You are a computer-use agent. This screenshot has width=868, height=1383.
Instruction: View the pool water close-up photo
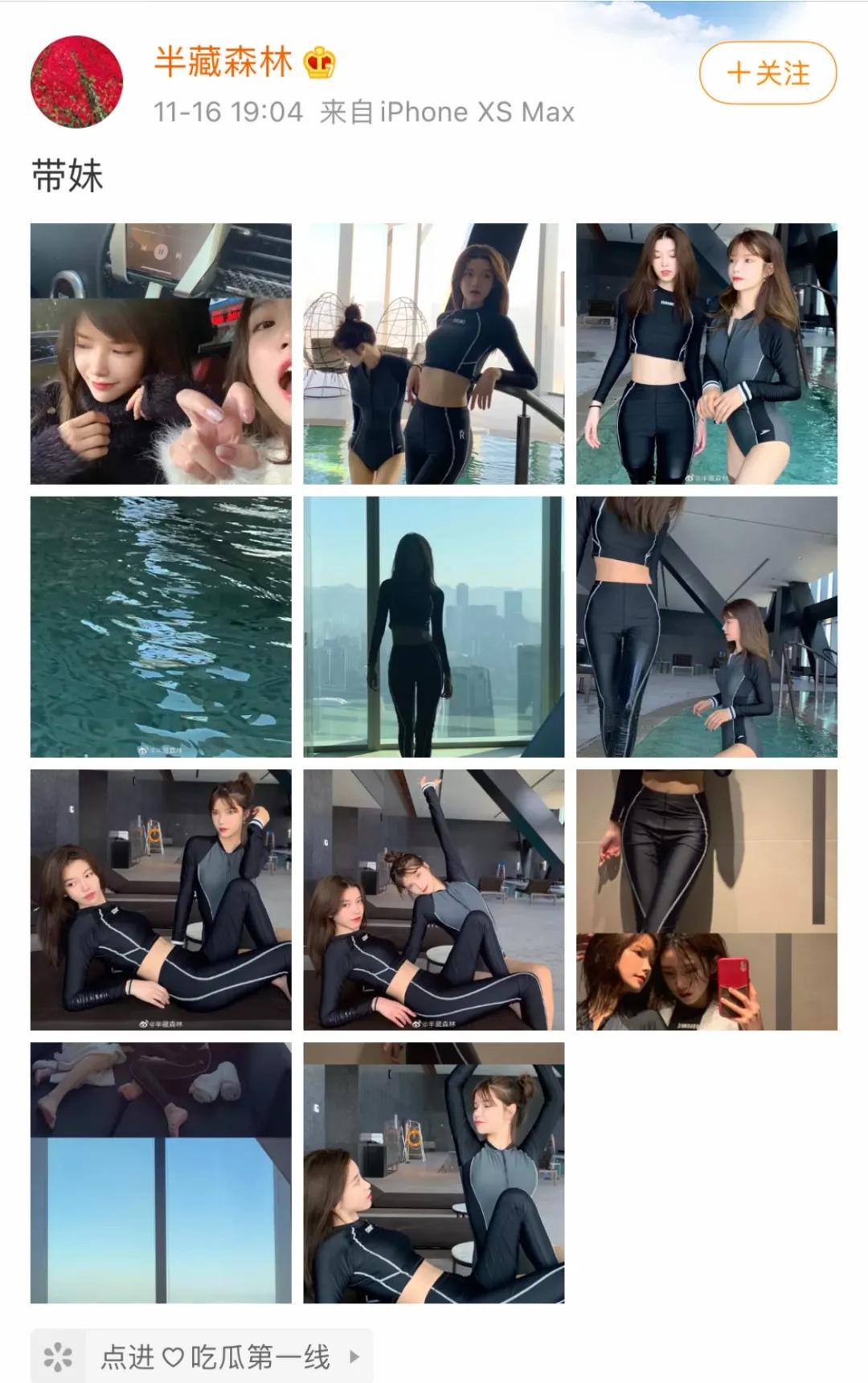[161, 627]
